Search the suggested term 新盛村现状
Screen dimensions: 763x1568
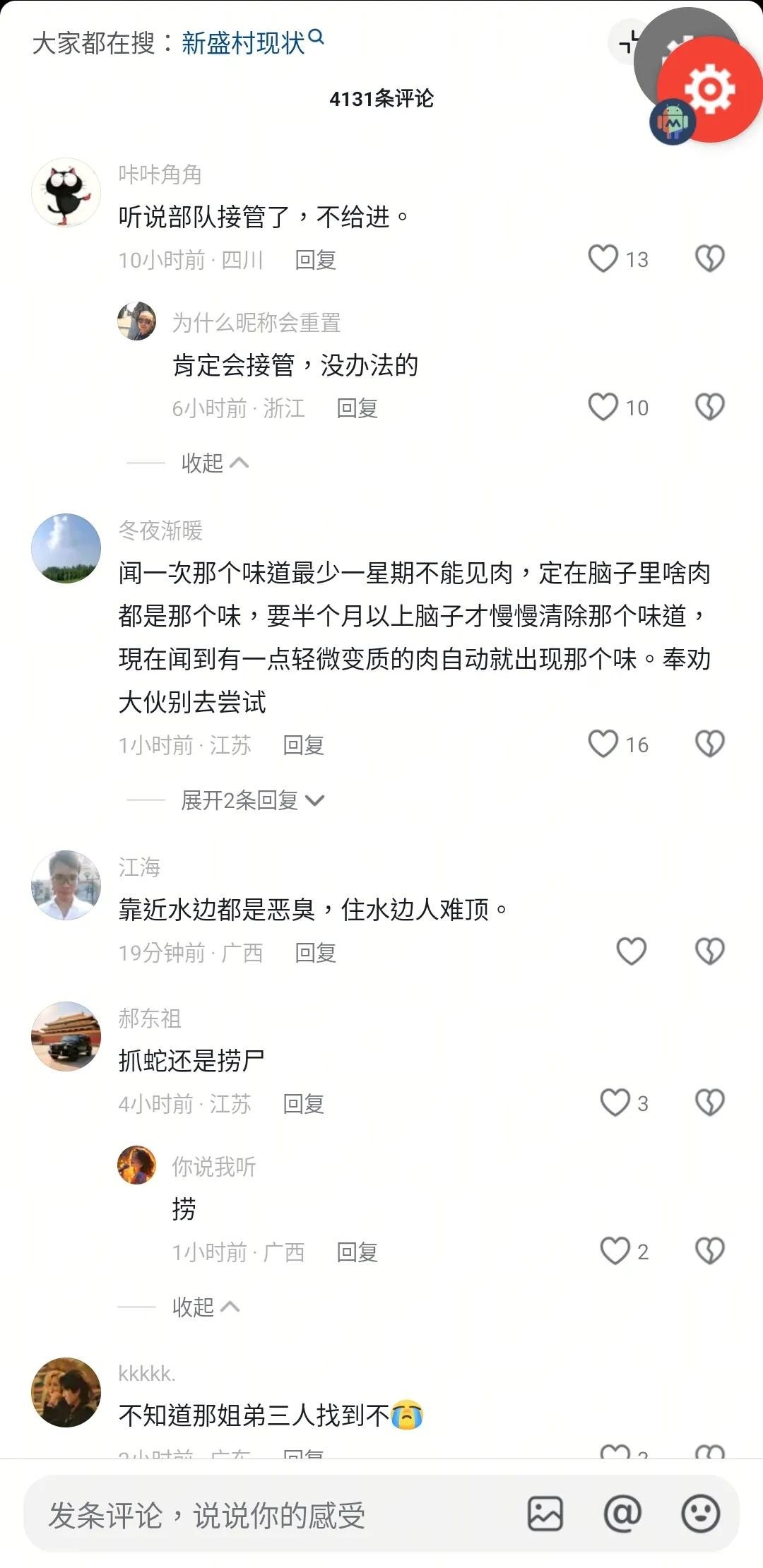(252, 42)
